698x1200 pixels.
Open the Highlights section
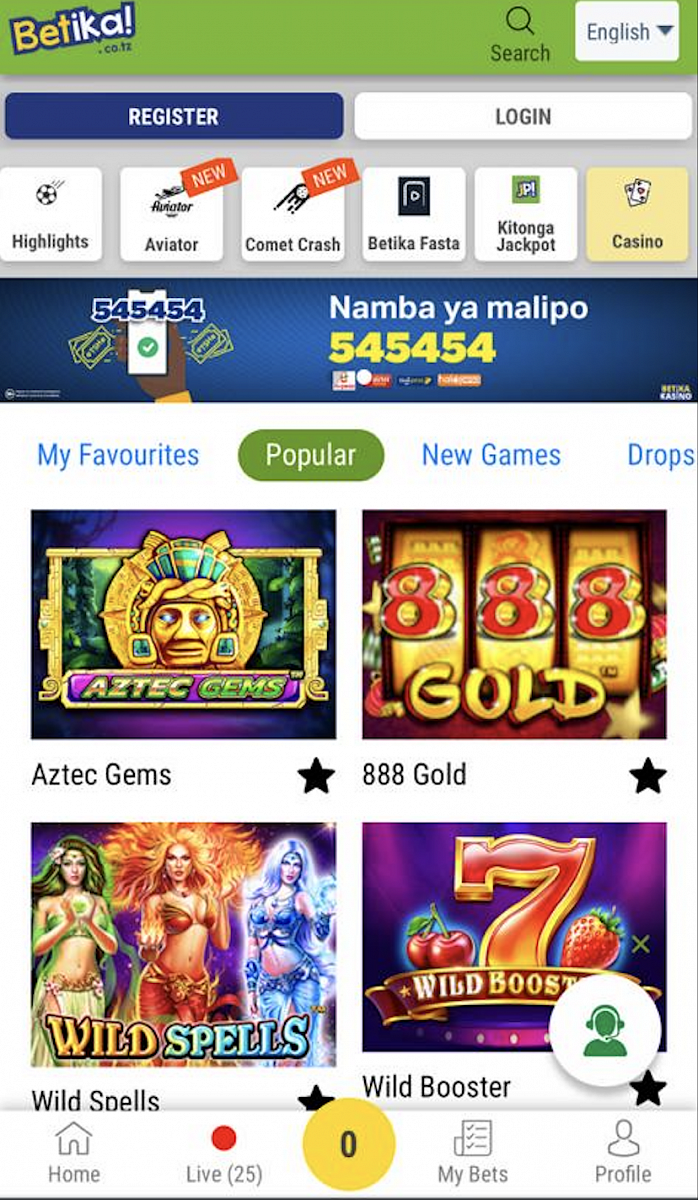[x=50, y=214]
